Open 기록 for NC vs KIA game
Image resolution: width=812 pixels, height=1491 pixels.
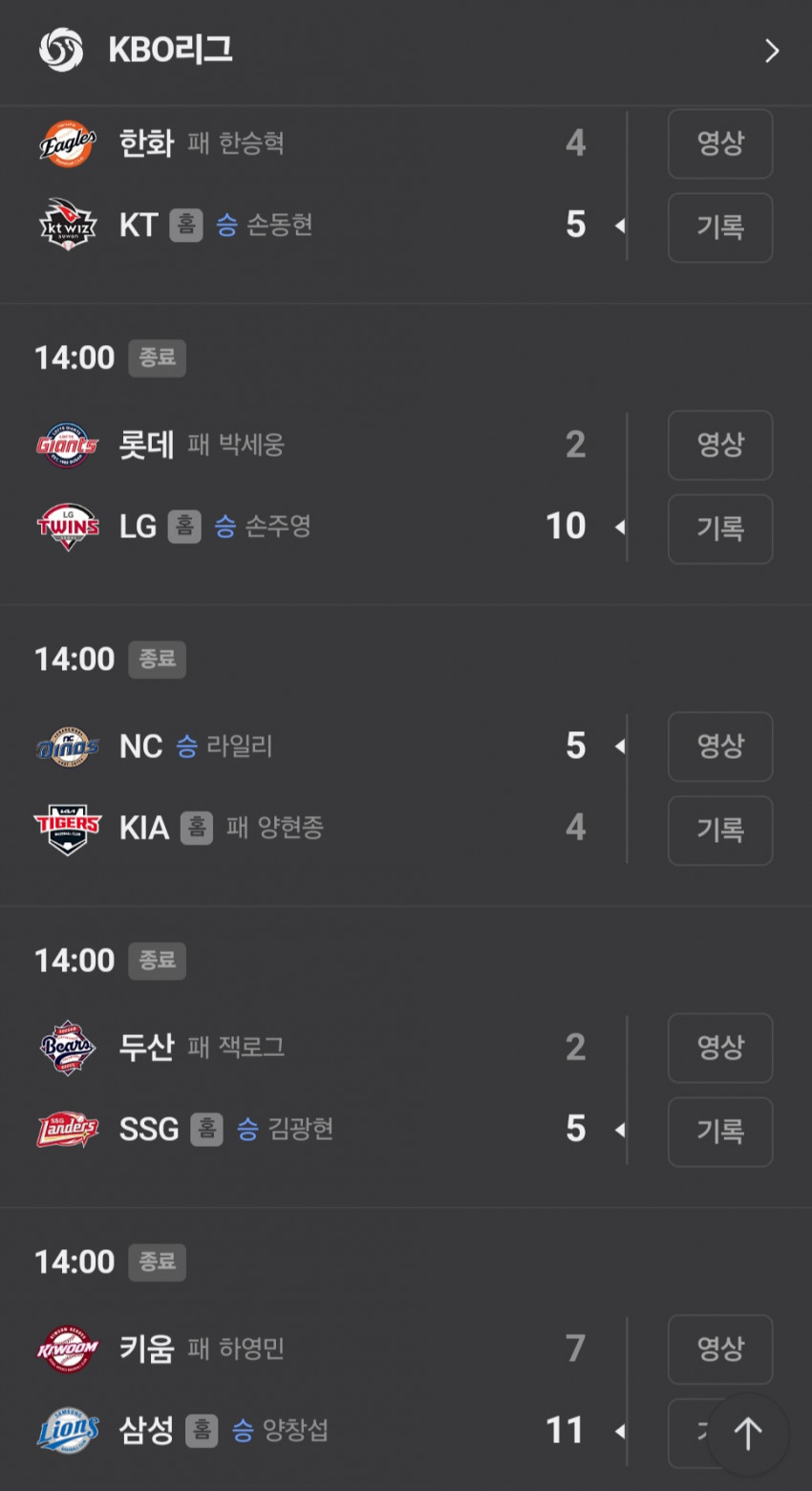pos(720,830)
